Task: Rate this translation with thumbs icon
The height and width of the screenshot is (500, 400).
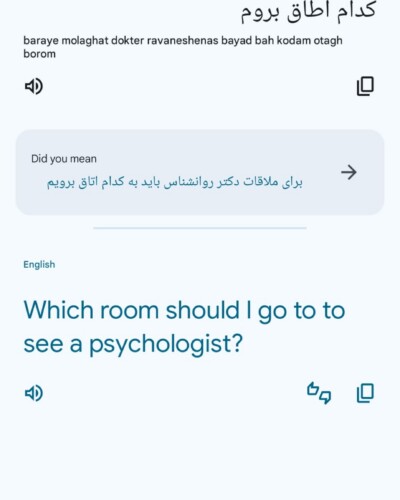Action: pyautogui.click(x=319, y=393)
